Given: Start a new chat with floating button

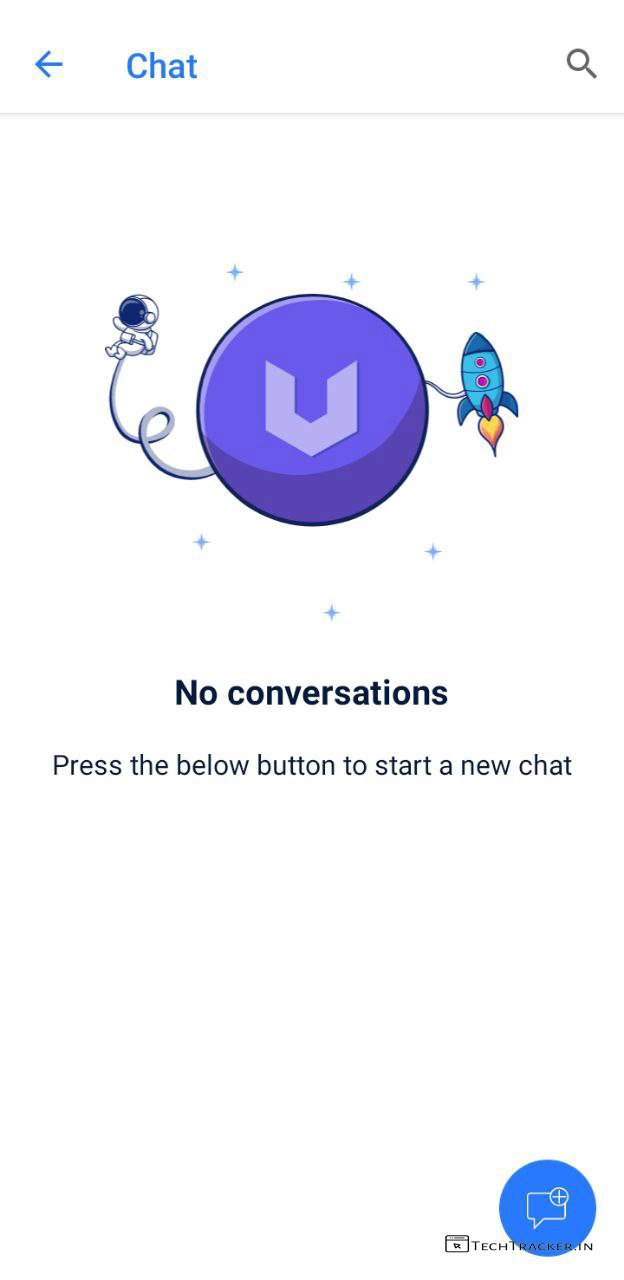Looking at the screenshot, I should pyautogui.click(x=547, y=1207).
